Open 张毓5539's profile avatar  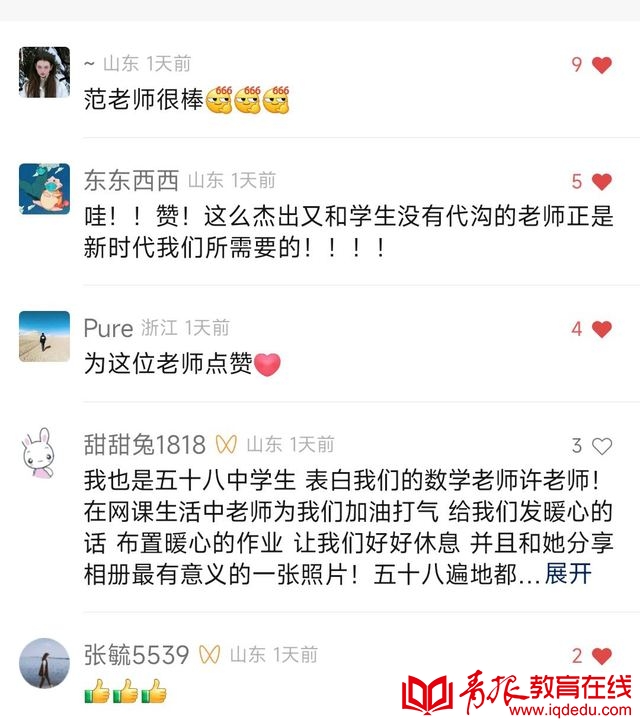pos(45,662)
